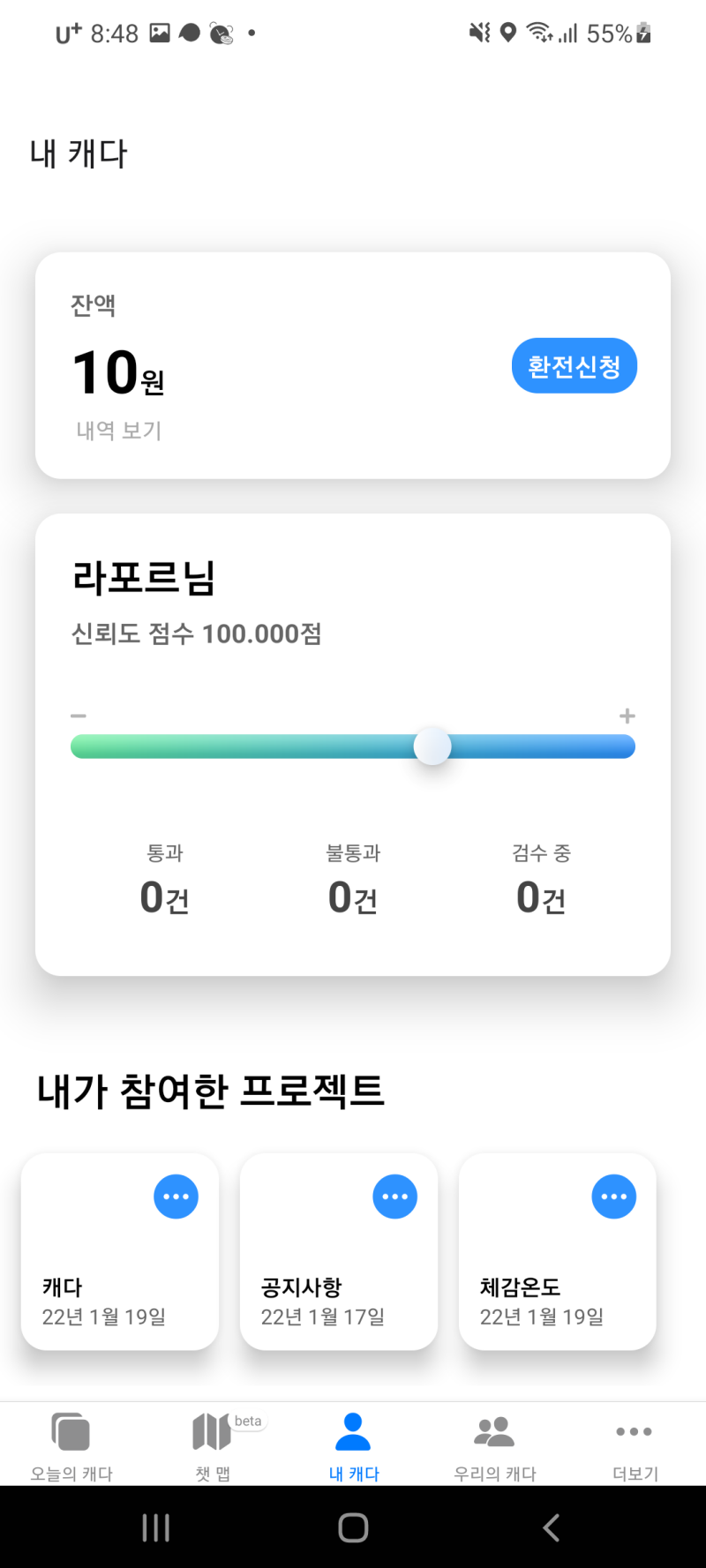Tap the location indicator in the status bar
706x1568 pixels.
[507, 33]
